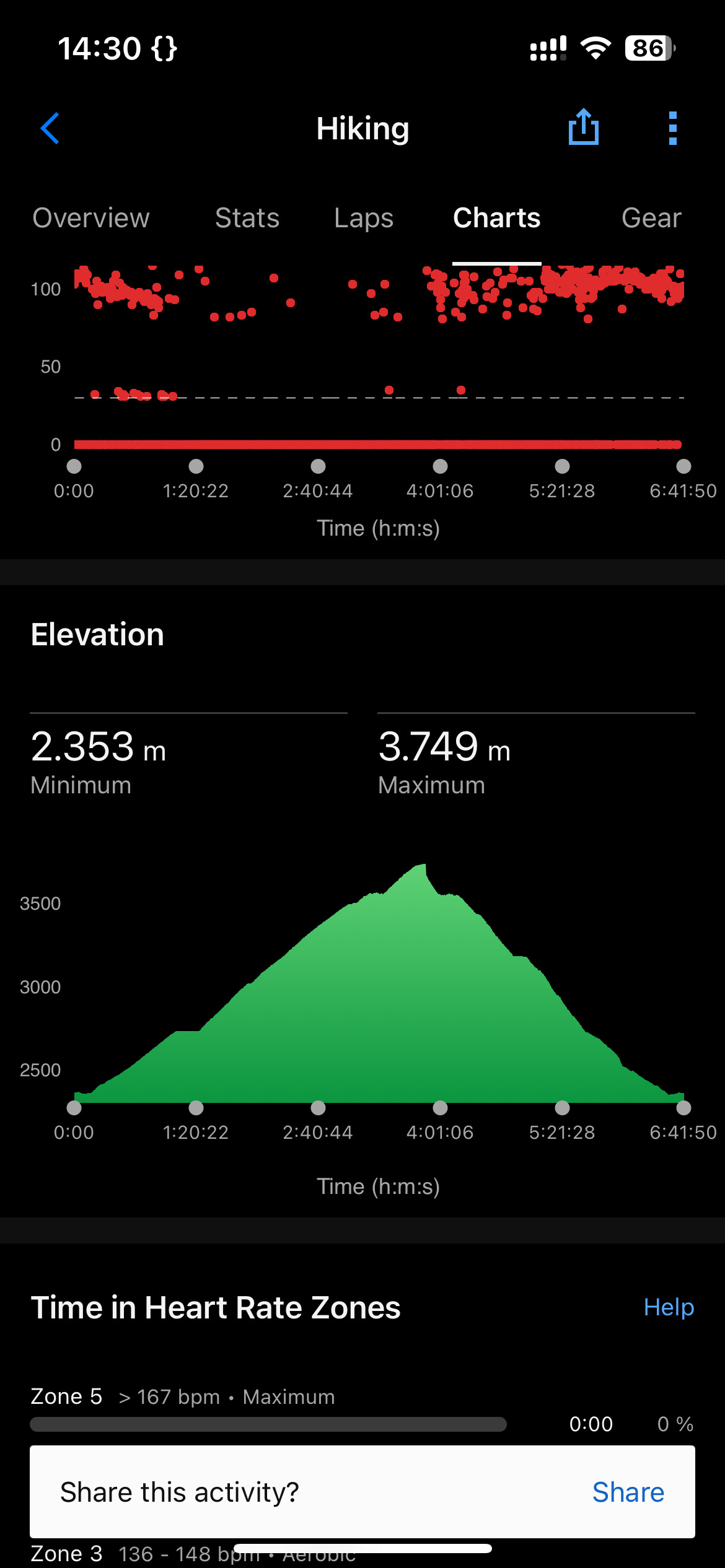Open the Laps tab
The width and height of the screenshot is (725, 1568).
pyautogui.click(x=364, y=218)
